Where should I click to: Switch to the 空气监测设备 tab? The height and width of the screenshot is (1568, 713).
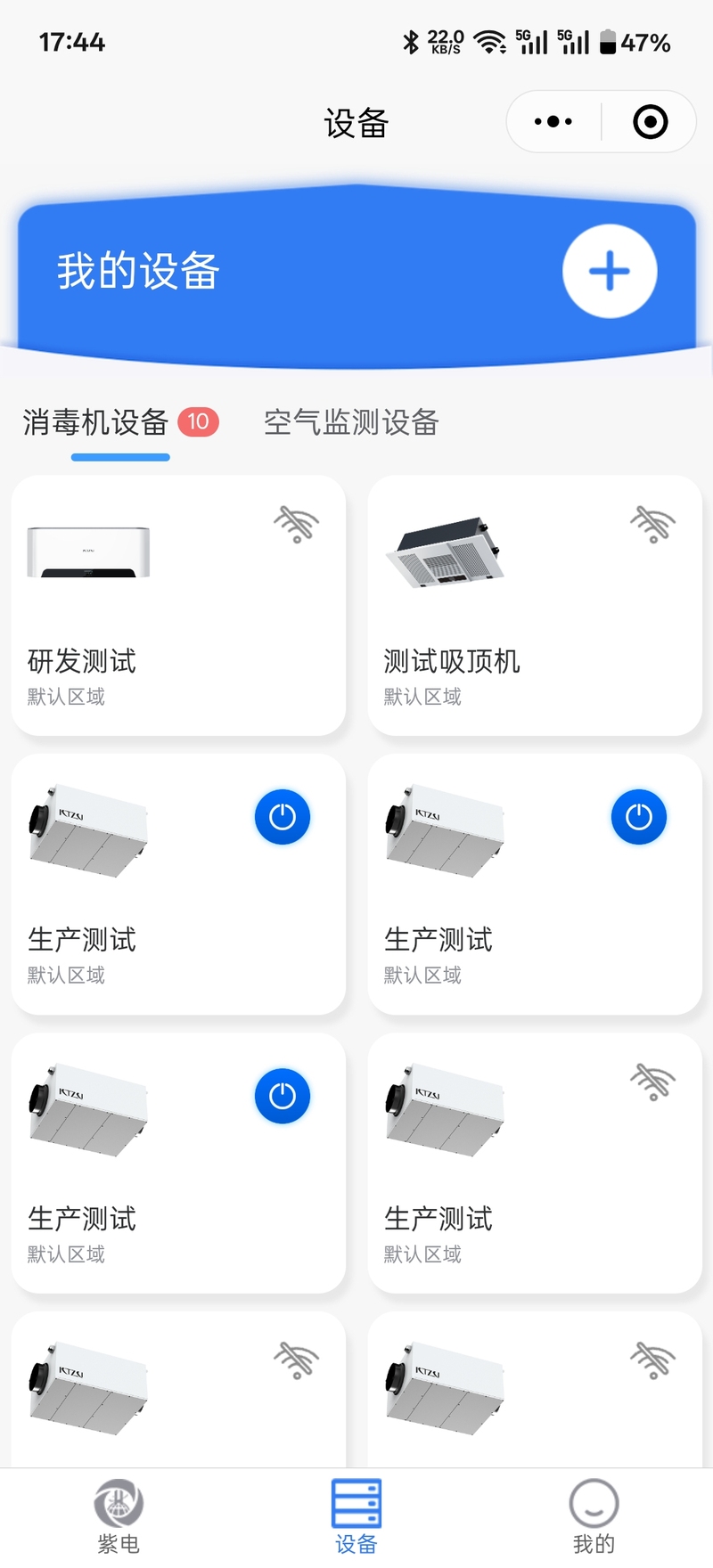[x=351, y=422]
